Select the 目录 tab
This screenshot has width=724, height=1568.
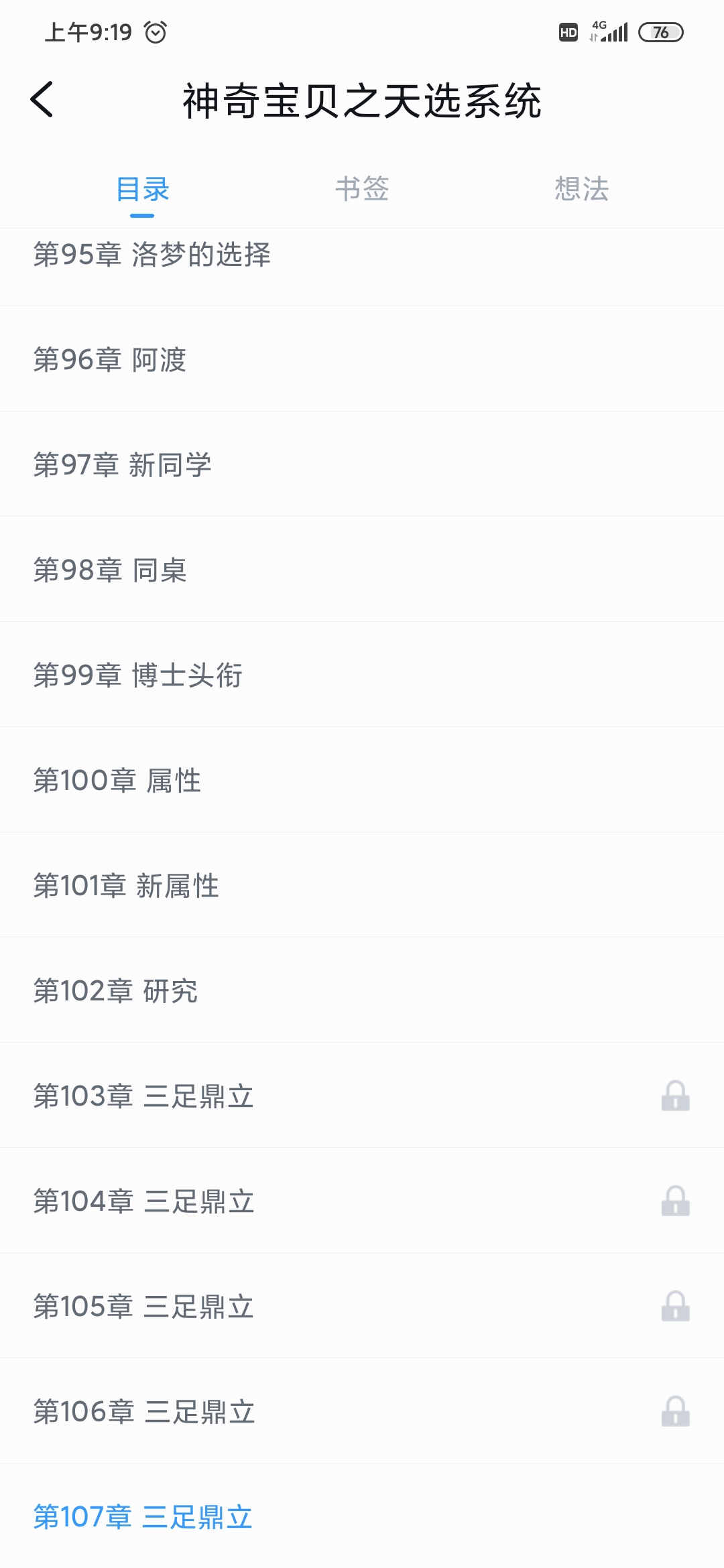click(x=142, y=189)
